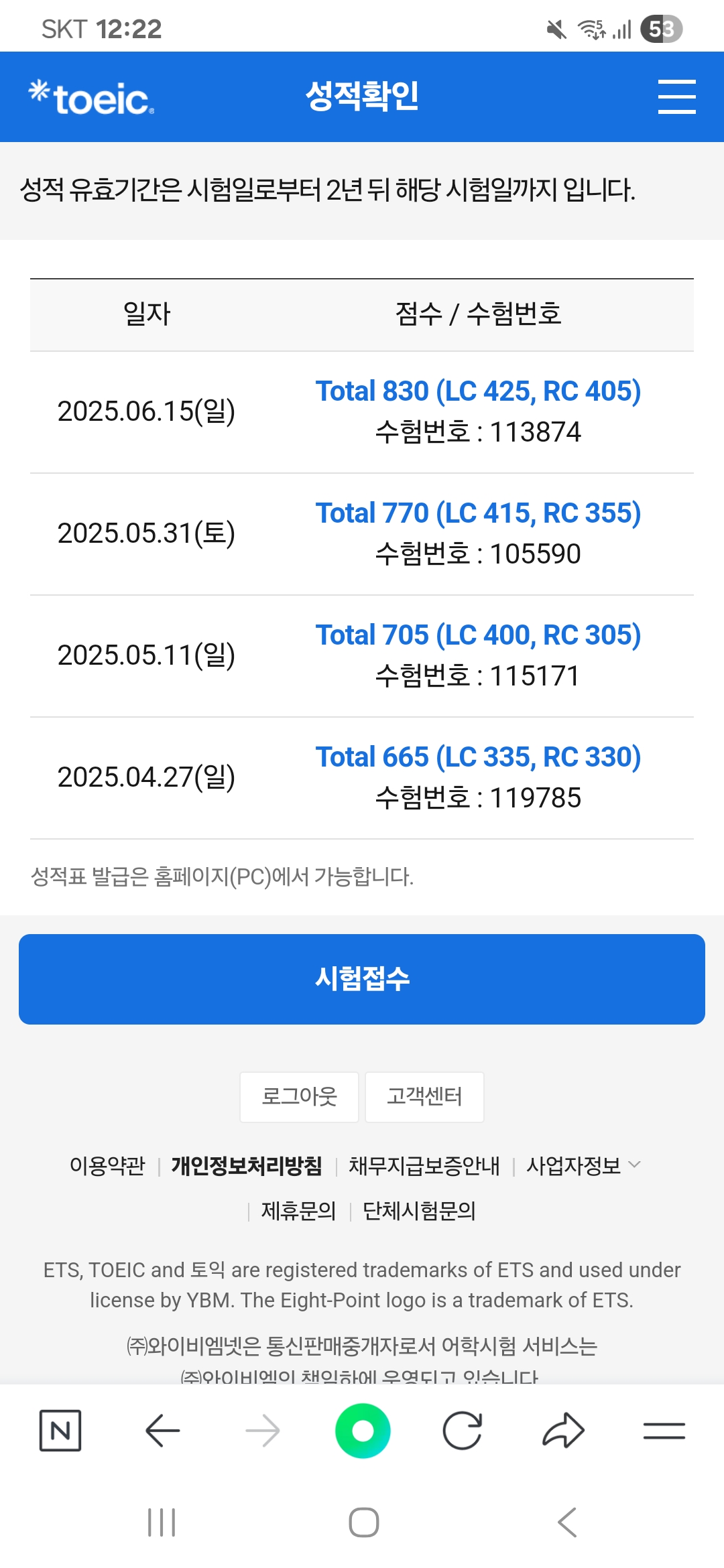
Task: Reload the page with refresh icon
Action: click(x=463, y=1431)
